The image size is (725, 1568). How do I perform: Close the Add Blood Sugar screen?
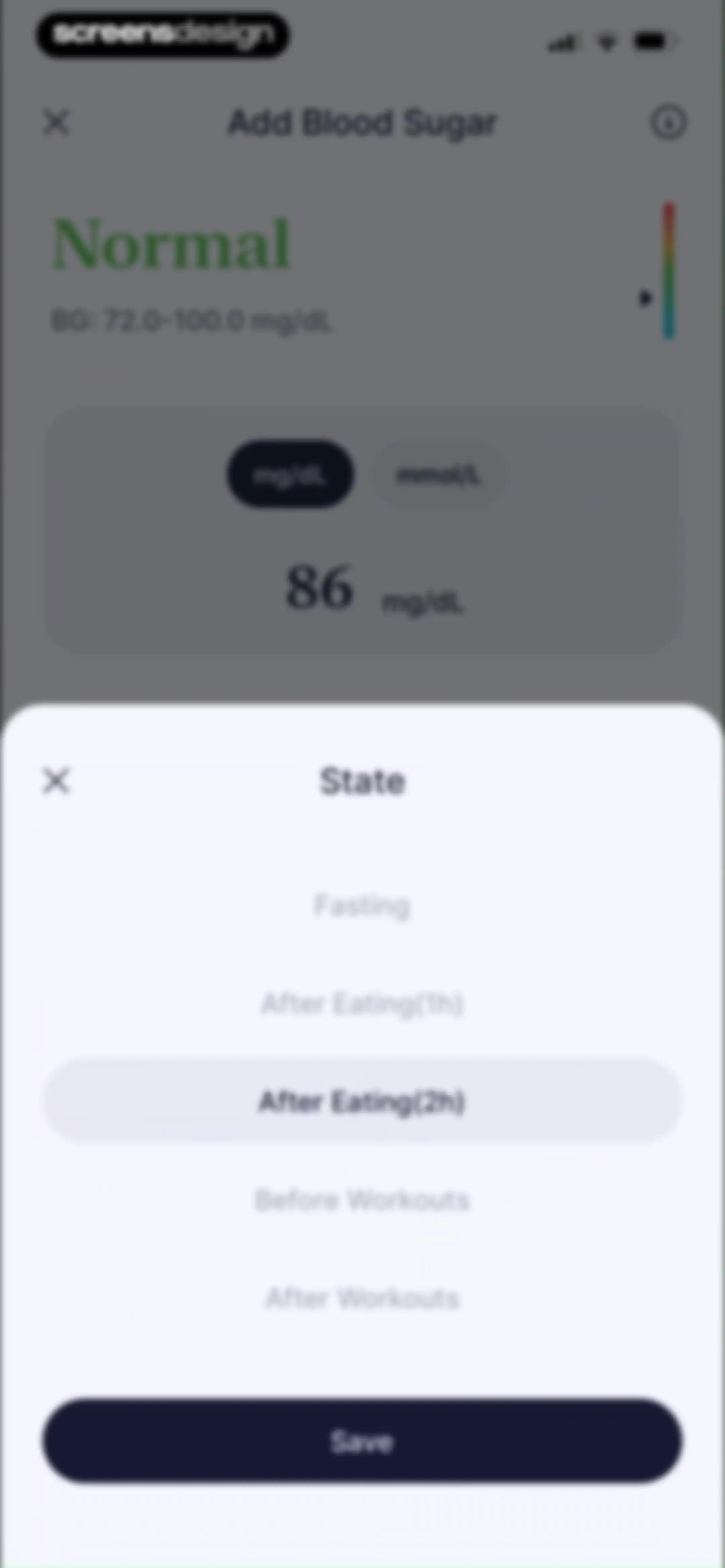(57, 122)
